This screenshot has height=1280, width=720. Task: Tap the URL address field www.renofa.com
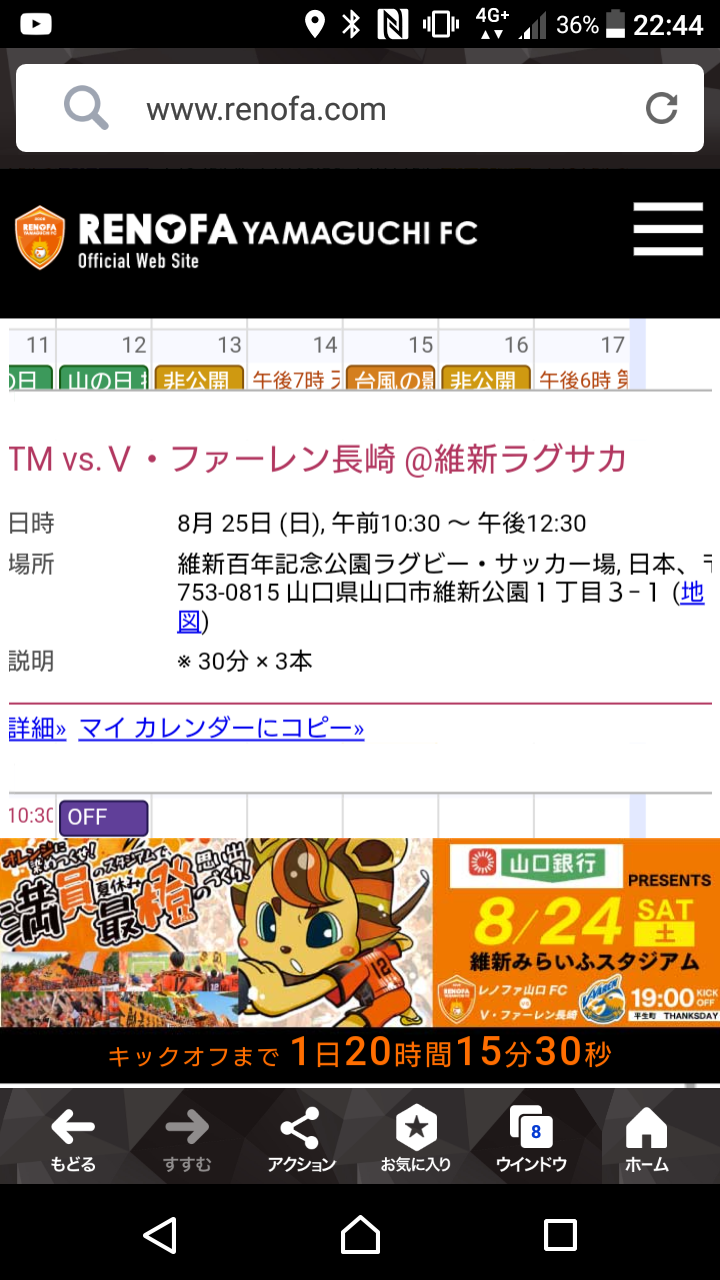point(360,108)
